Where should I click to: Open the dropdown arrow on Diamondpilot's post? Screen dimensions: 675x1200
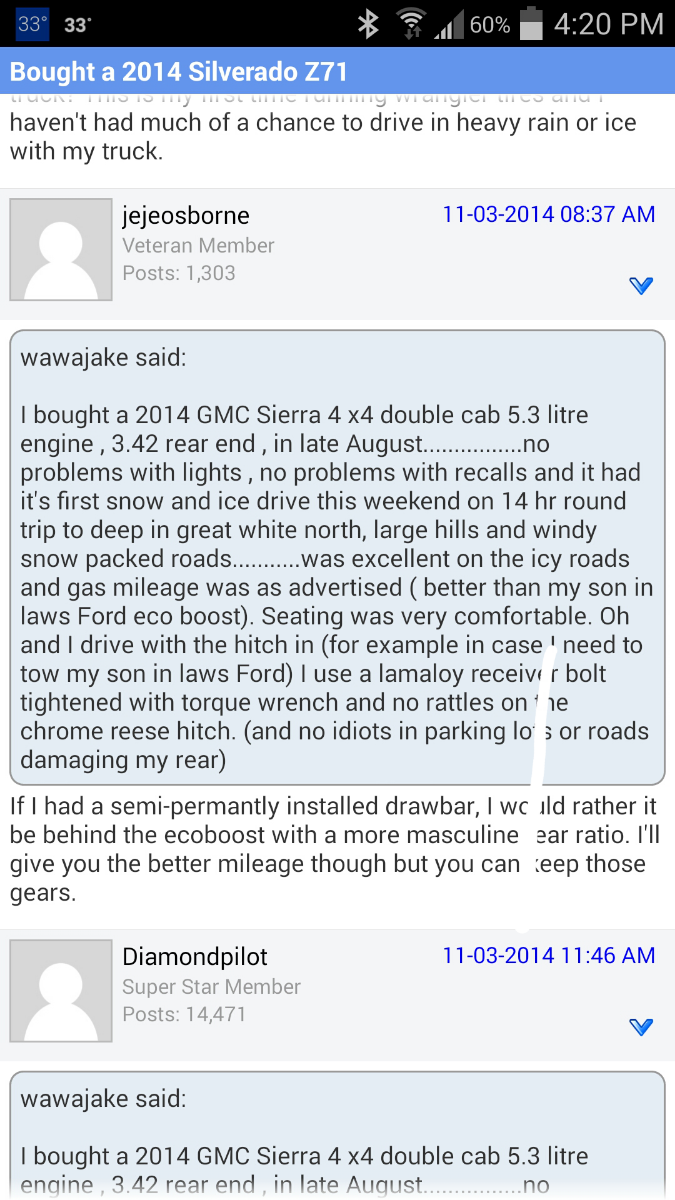[641, 1027]
